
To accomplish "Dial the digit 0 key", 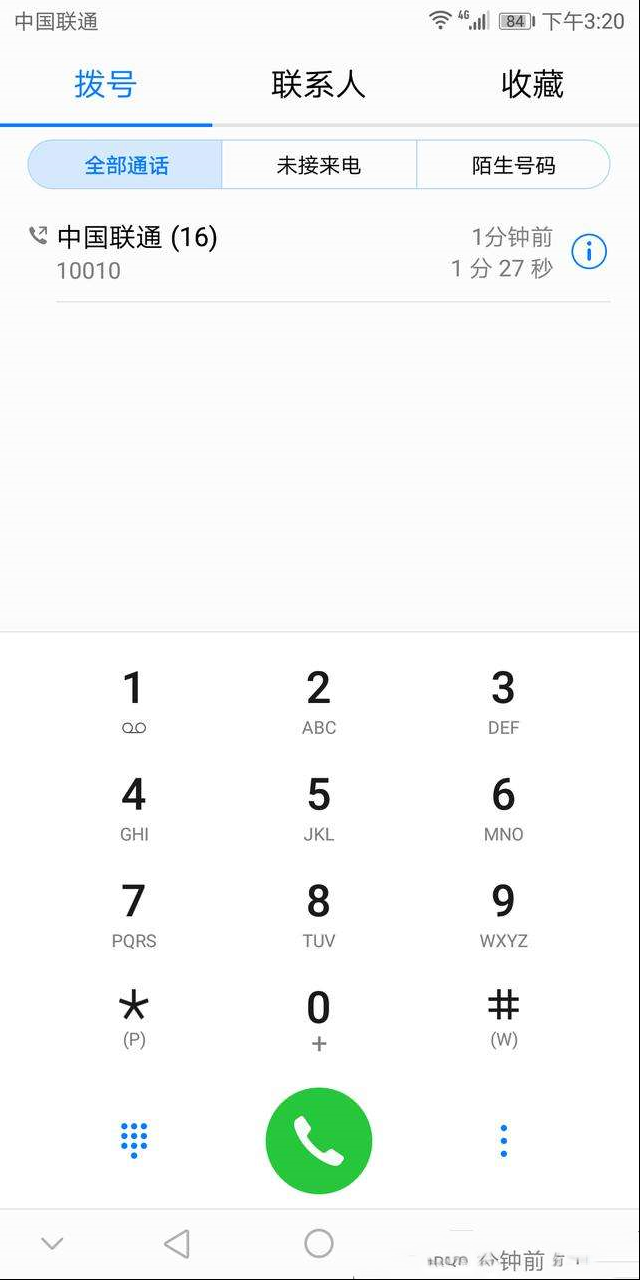I will coord(319,1019).
